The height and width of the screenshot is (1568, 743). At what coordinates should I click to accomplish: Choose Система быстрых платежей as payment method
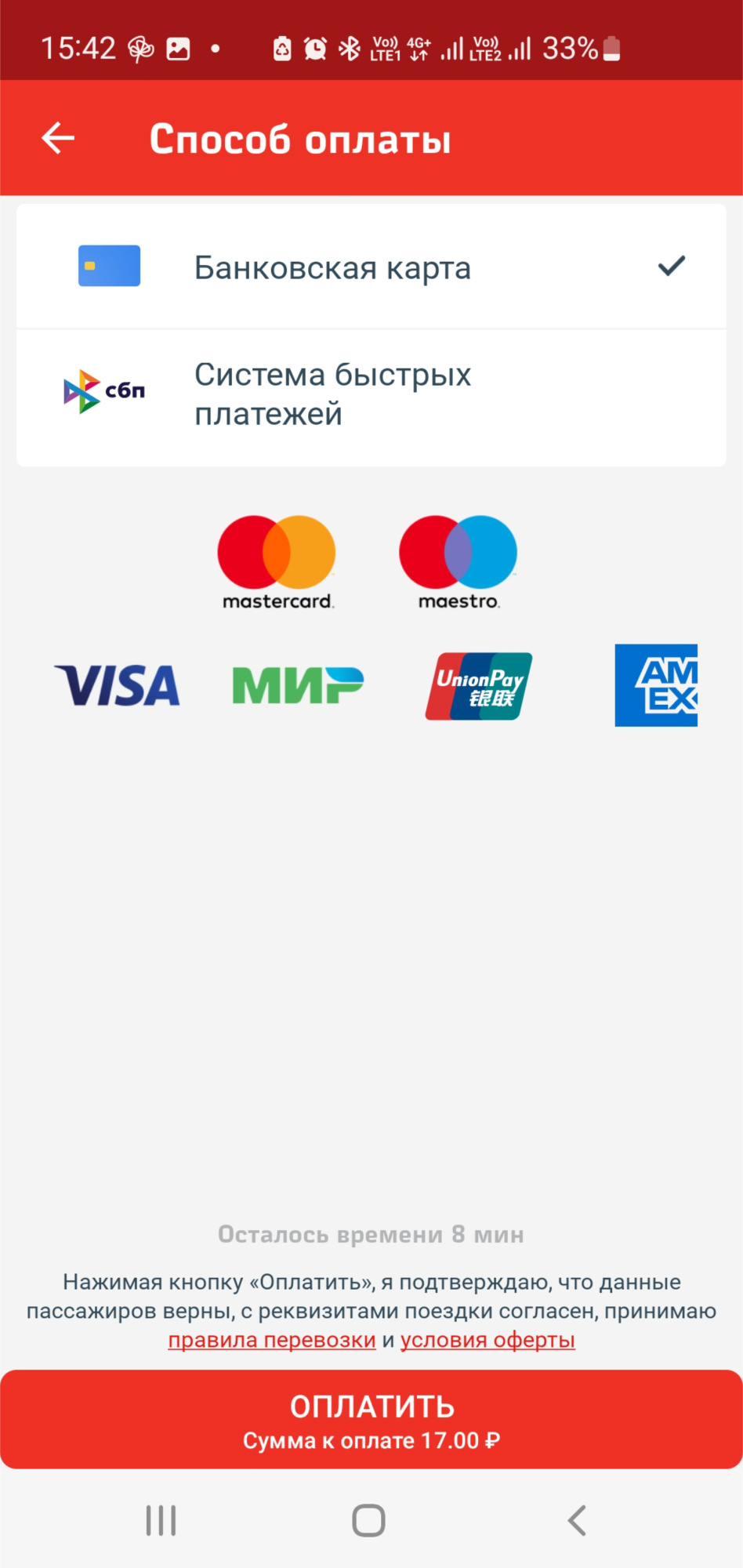pos(371,394)
